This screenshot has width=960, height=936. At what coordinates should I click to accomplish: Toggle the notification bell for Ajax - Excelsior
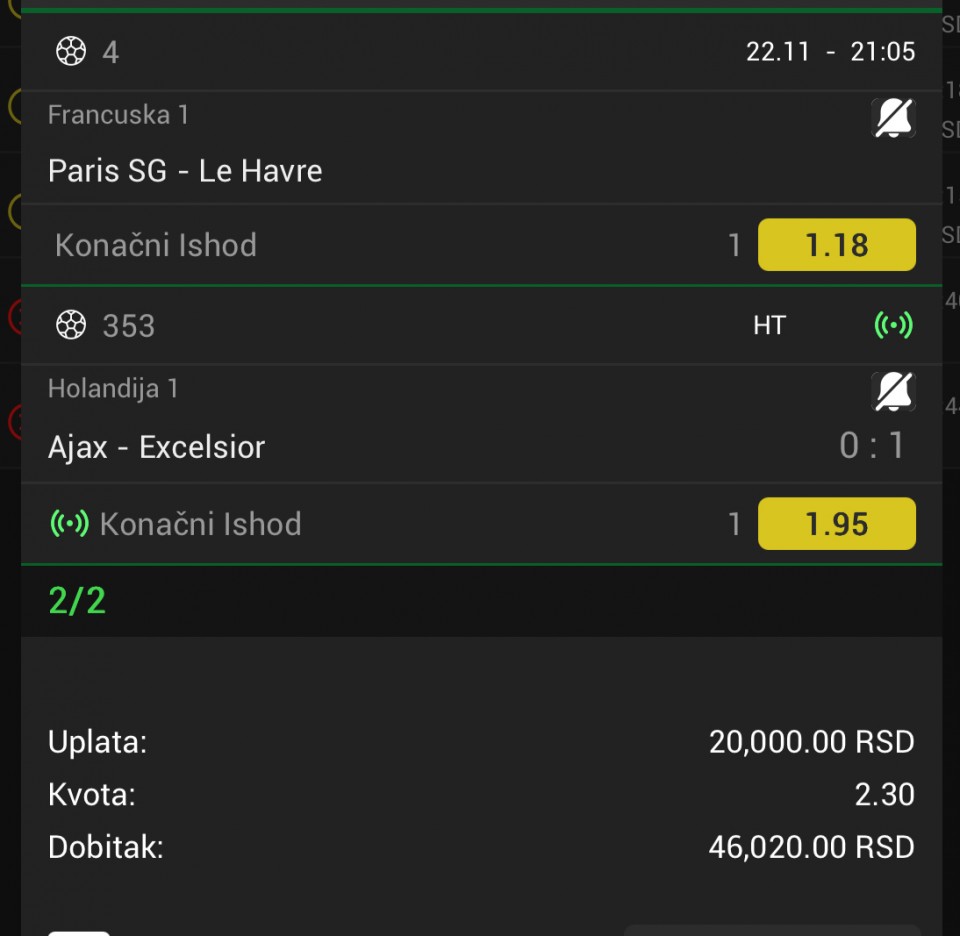[893, 392]
